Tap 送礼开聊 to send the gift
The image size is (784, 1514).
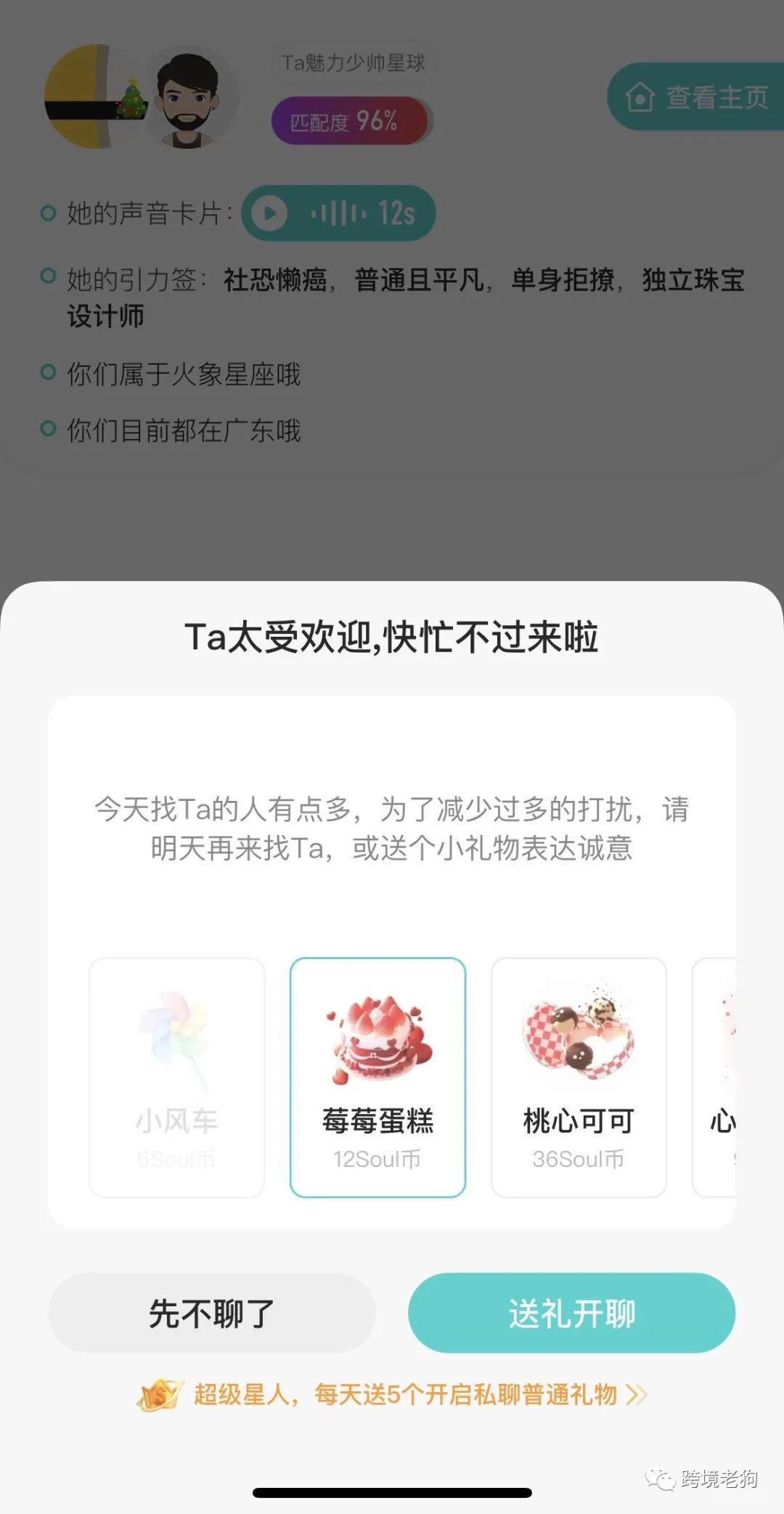[x=571, y=1313]
